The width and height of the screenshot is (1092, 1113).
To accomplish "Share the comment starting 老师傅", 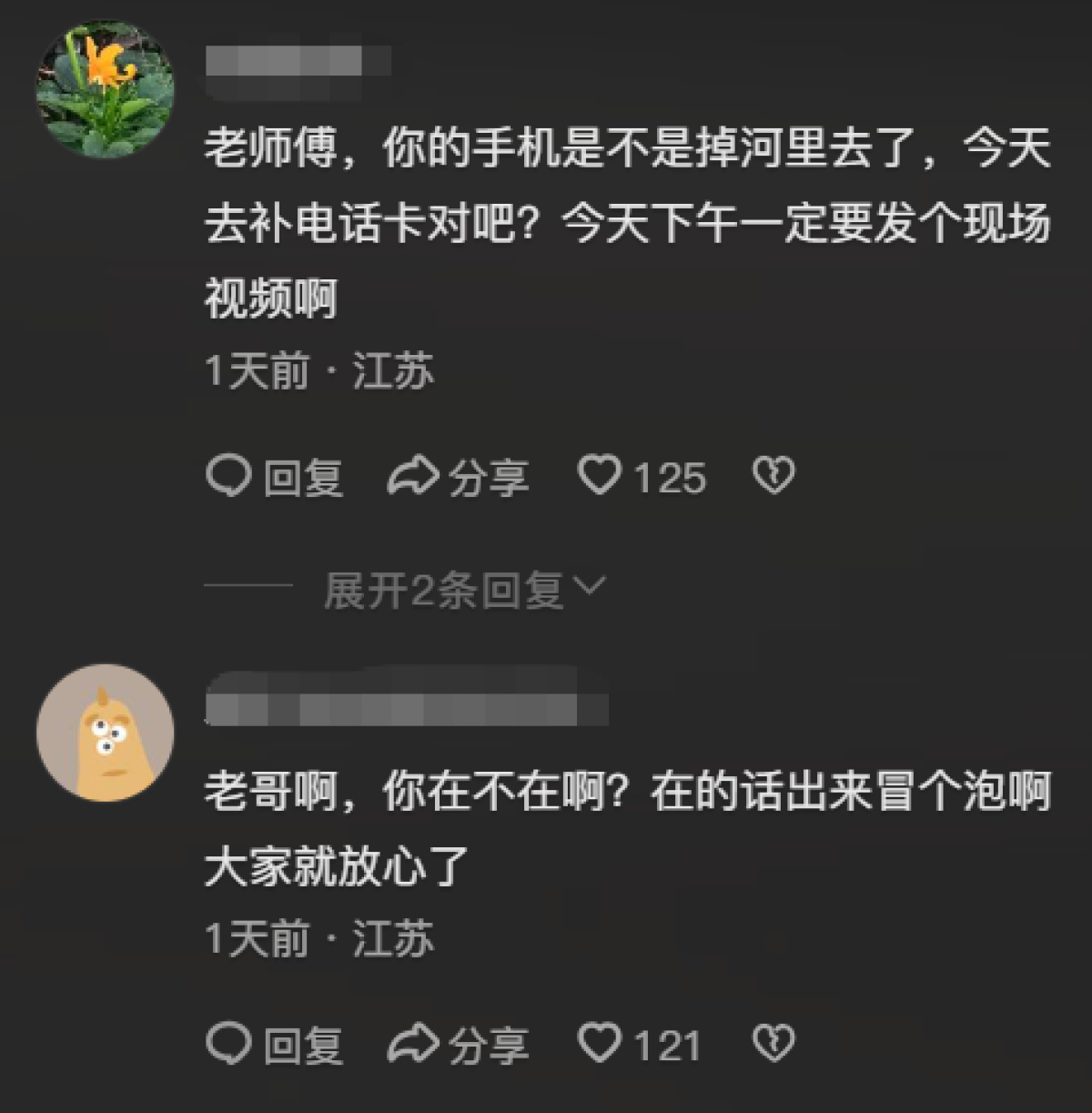I will point(458,477).
